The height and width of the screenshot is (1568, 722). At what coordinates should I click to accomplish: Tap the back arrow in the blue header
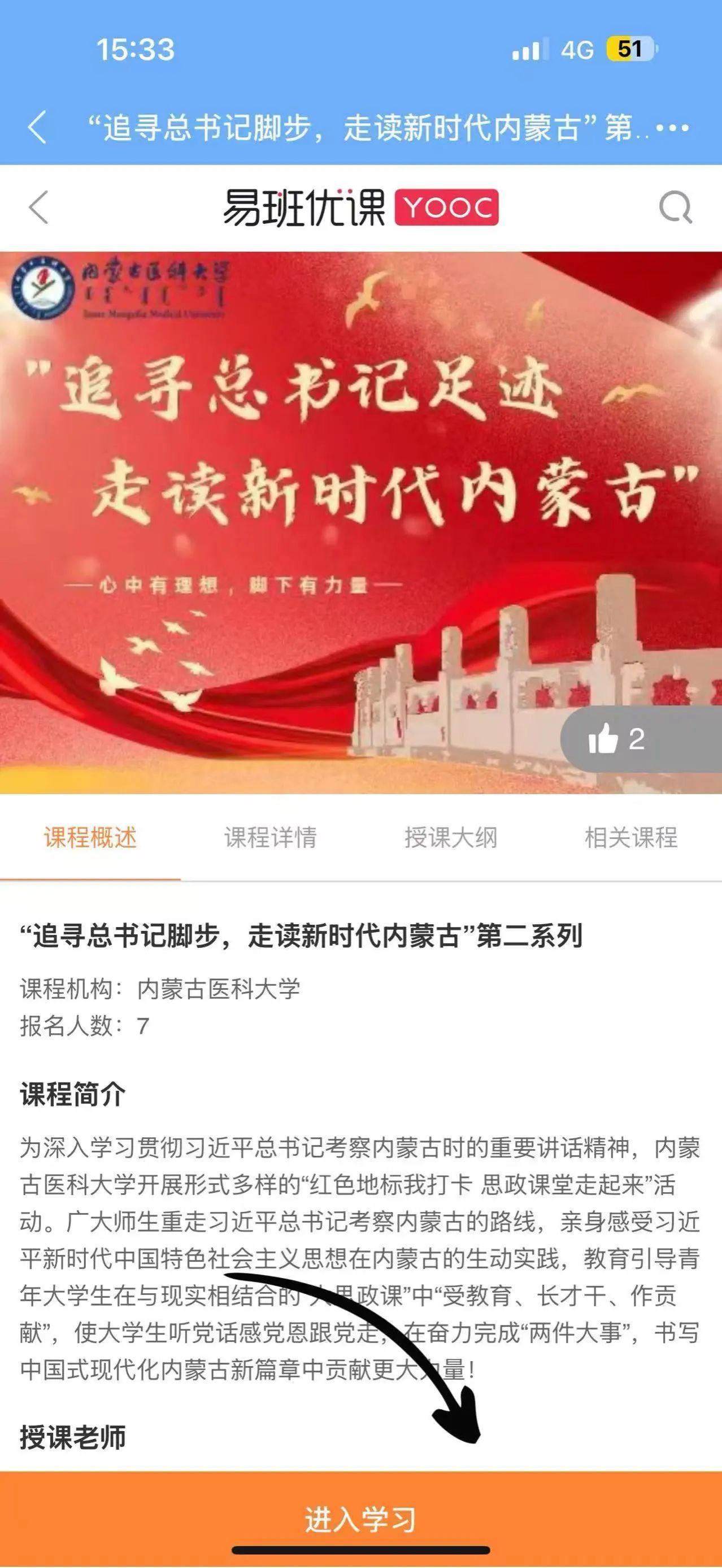tap(38, 128)
